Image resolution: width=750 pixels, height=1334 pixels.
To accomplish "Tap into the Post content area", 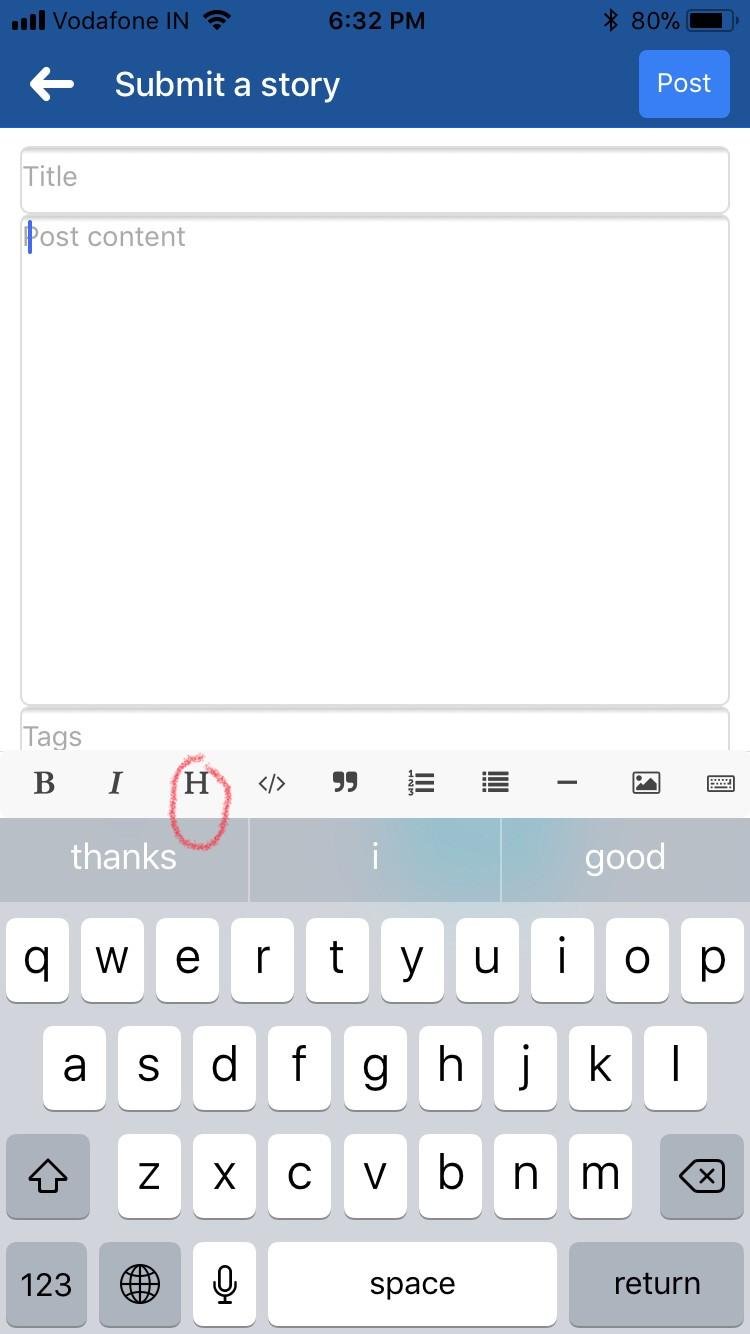I will pyautogui.click(x=375, y=461).
